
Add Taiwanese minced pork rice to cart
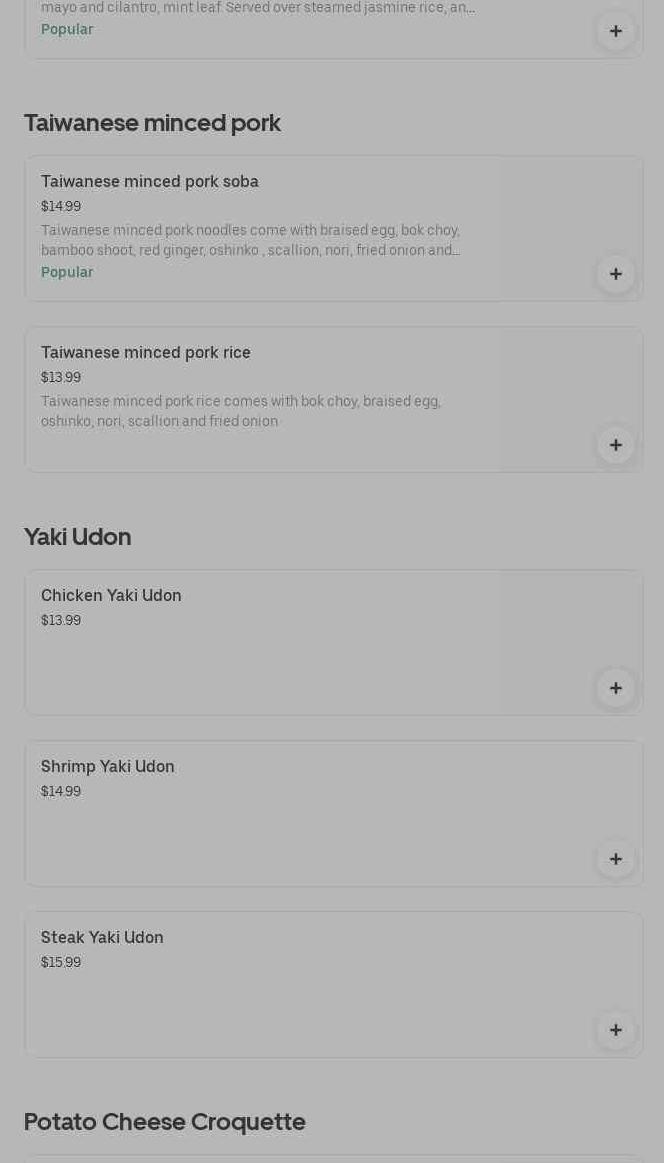[615, 445]
